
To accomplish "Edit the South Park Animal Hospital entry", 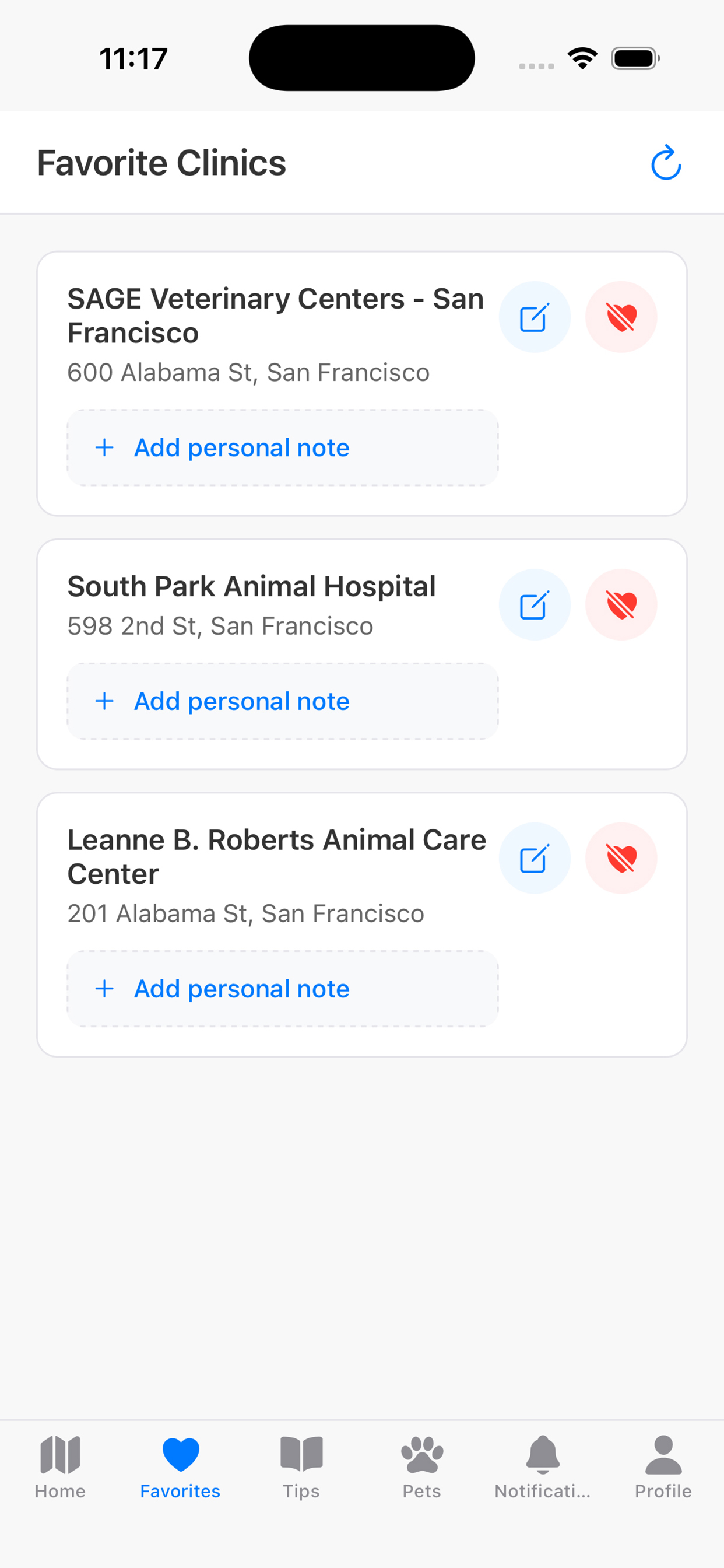I will tap(535, 604).
